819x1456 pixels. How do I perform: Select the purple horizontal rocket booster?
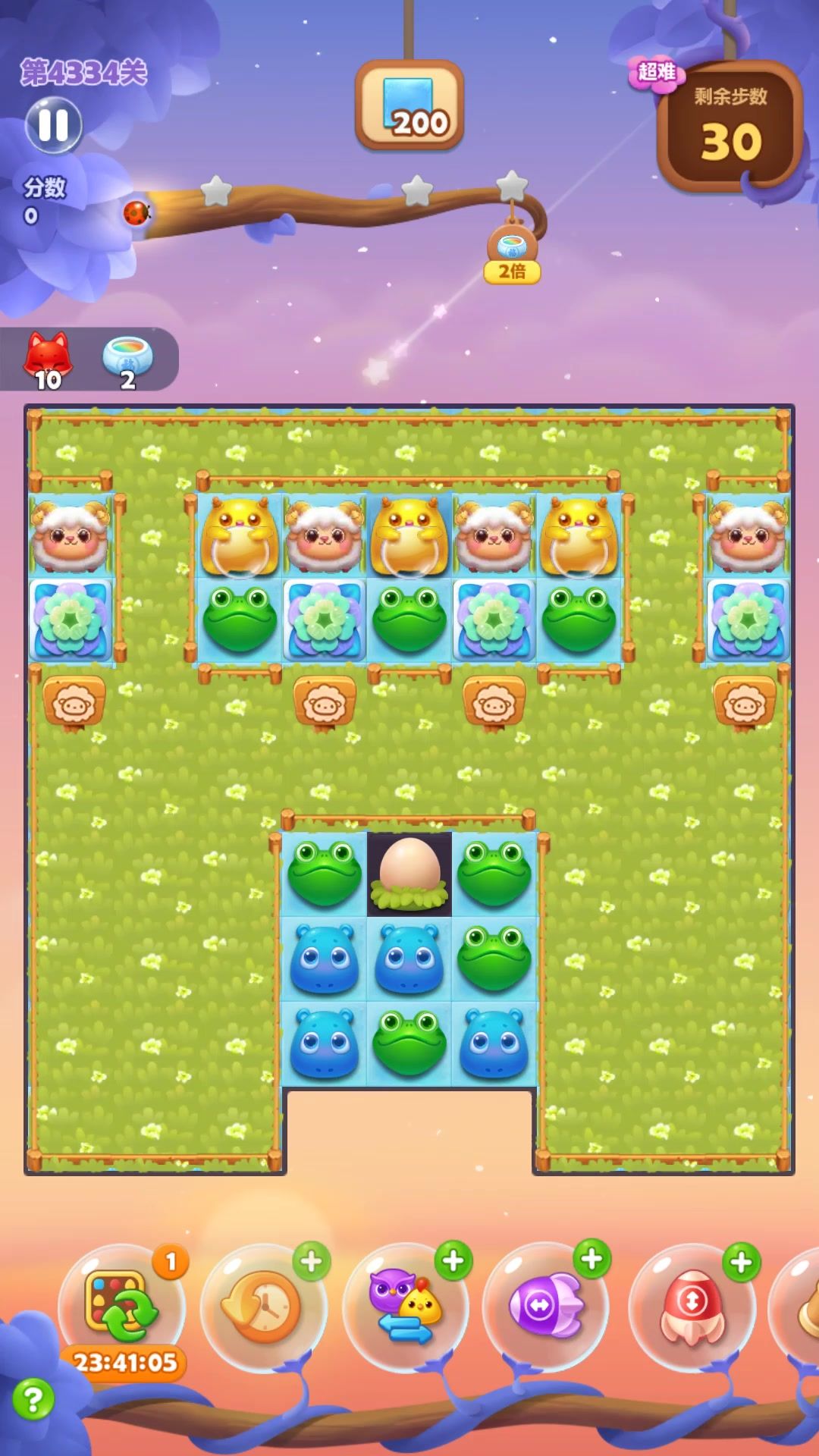546,1307
